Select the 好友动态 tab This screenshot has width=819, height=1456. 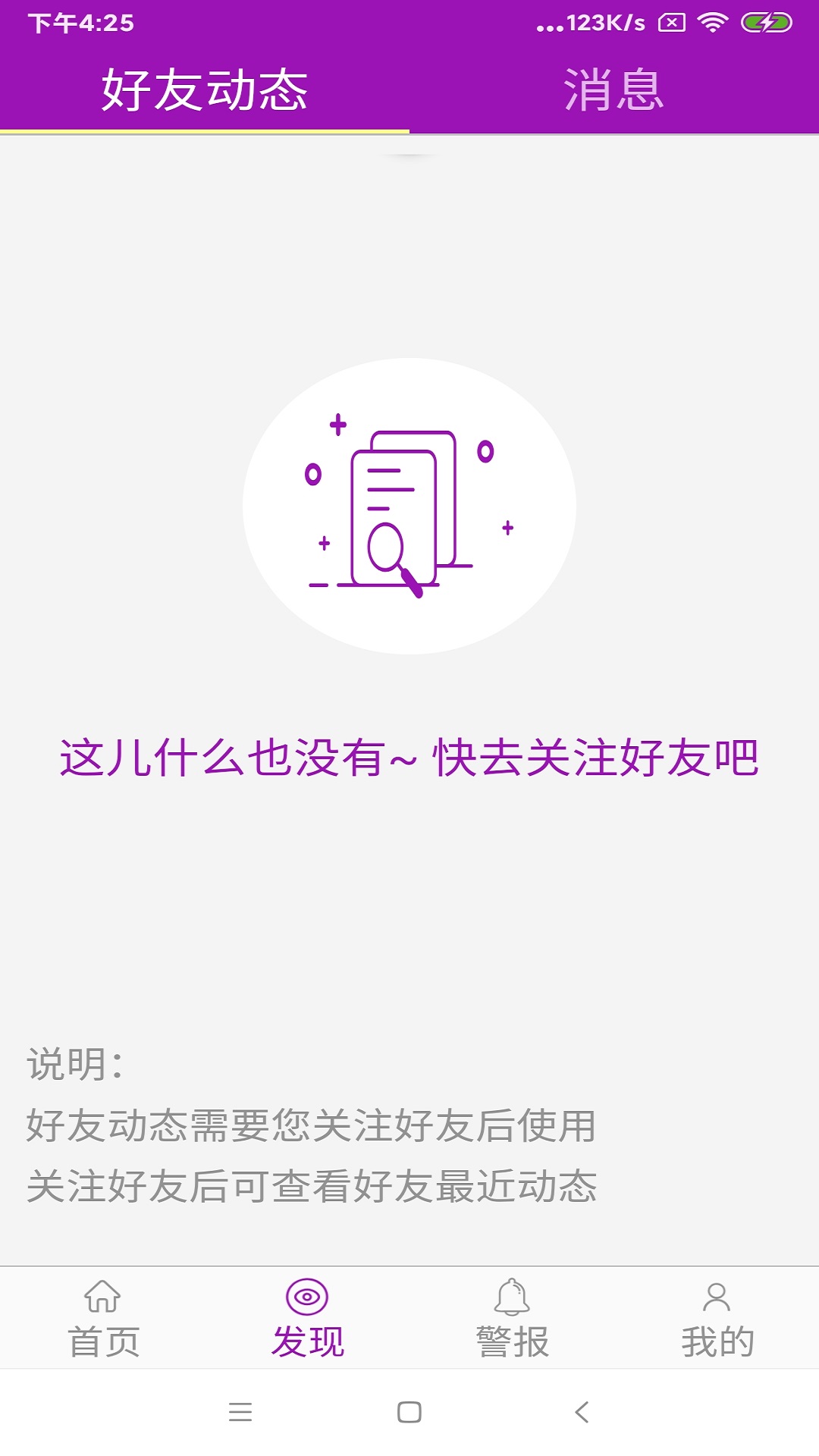[x=205, y=91]
